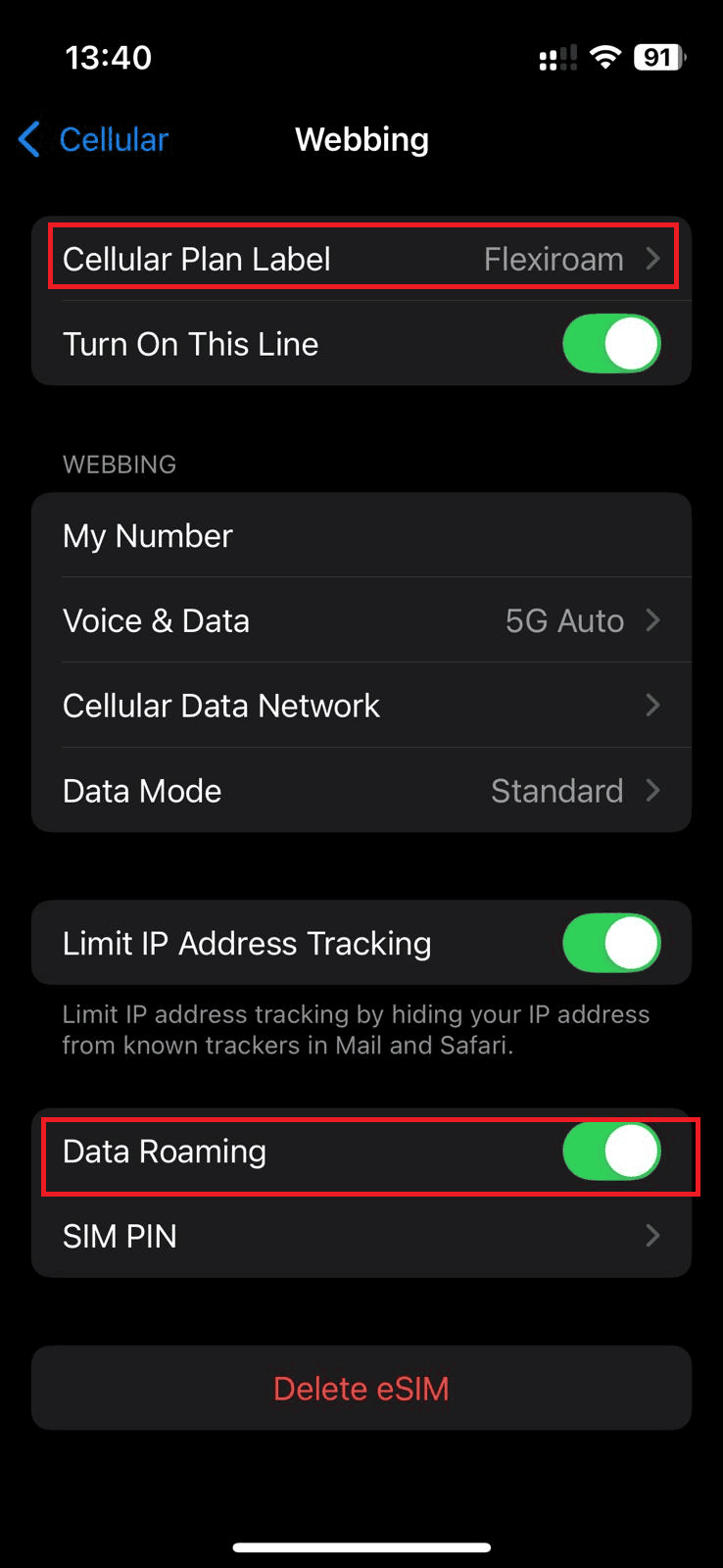
Task: Open Data Mode options
Action: 361,791
